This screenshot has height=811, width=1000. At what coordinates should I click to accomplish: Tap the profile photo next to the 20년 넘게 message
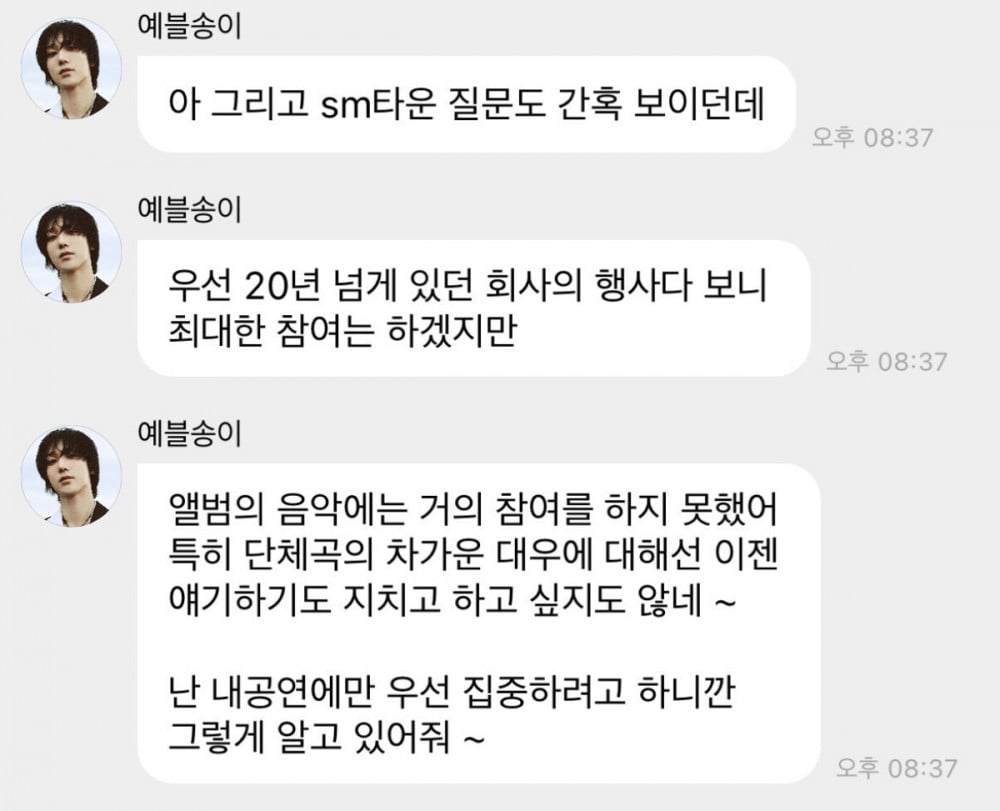point(71,252)
